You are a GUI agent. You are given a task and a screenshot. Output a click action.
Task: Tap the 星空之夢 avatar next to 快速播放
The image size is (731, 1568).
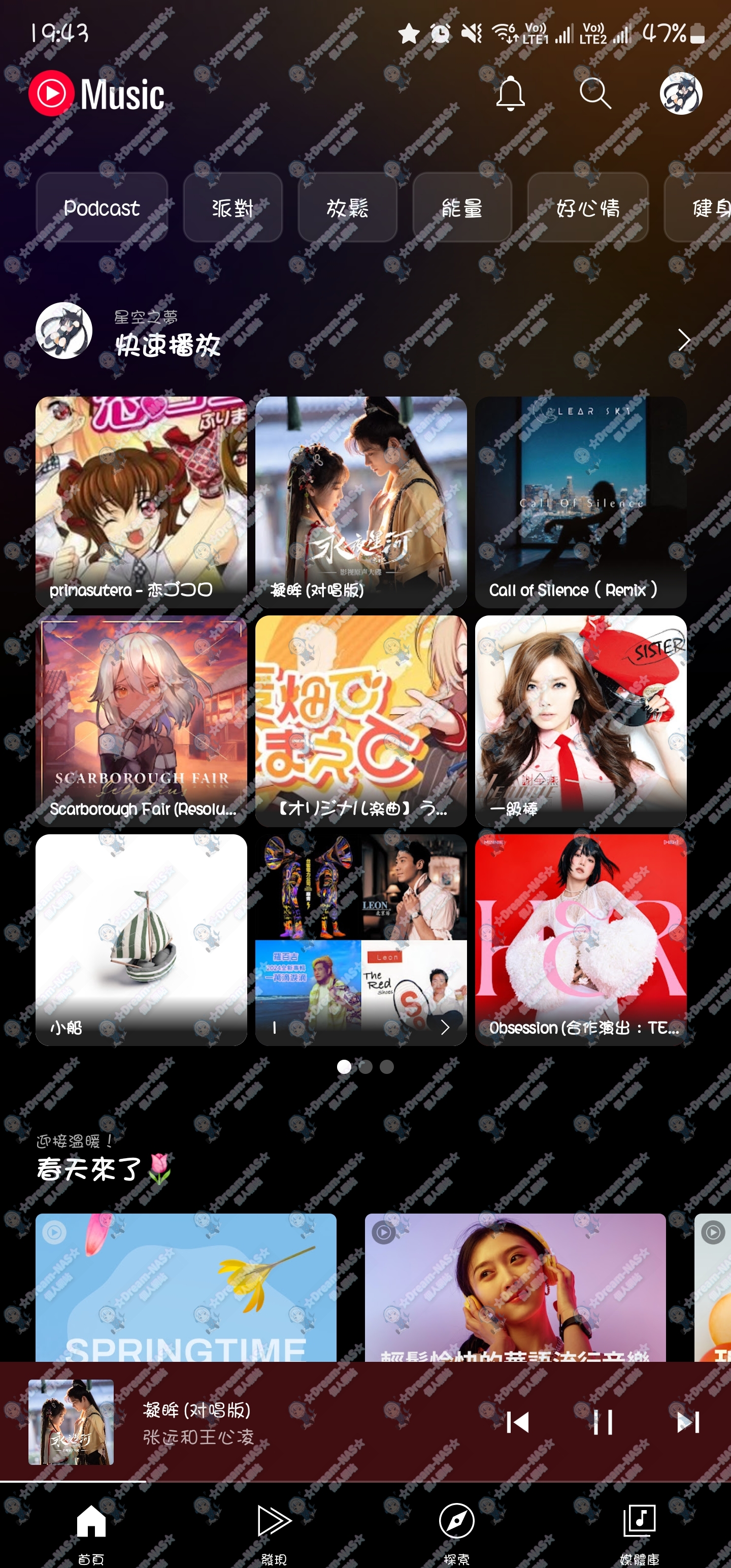63,331
